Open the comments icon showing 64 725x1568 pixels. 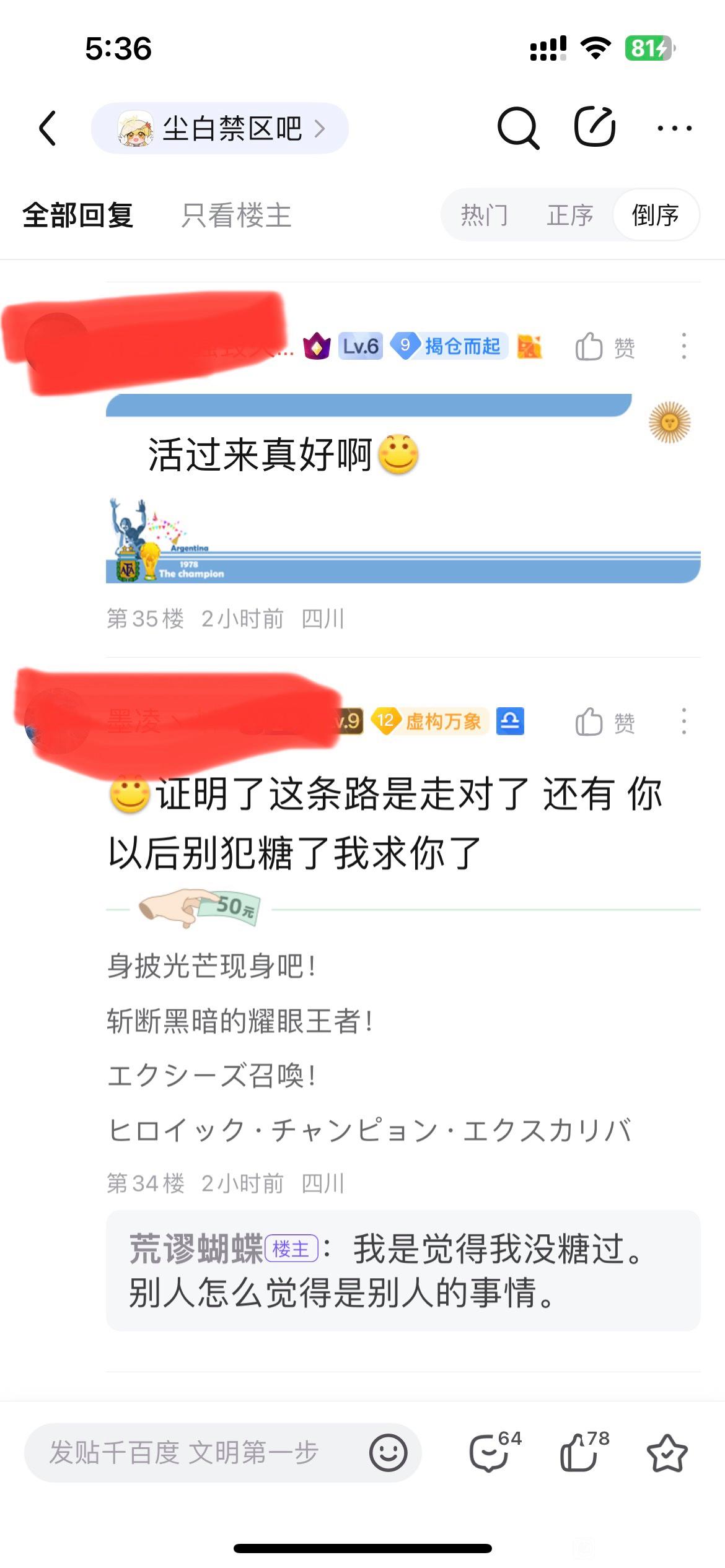[495, 1452]
